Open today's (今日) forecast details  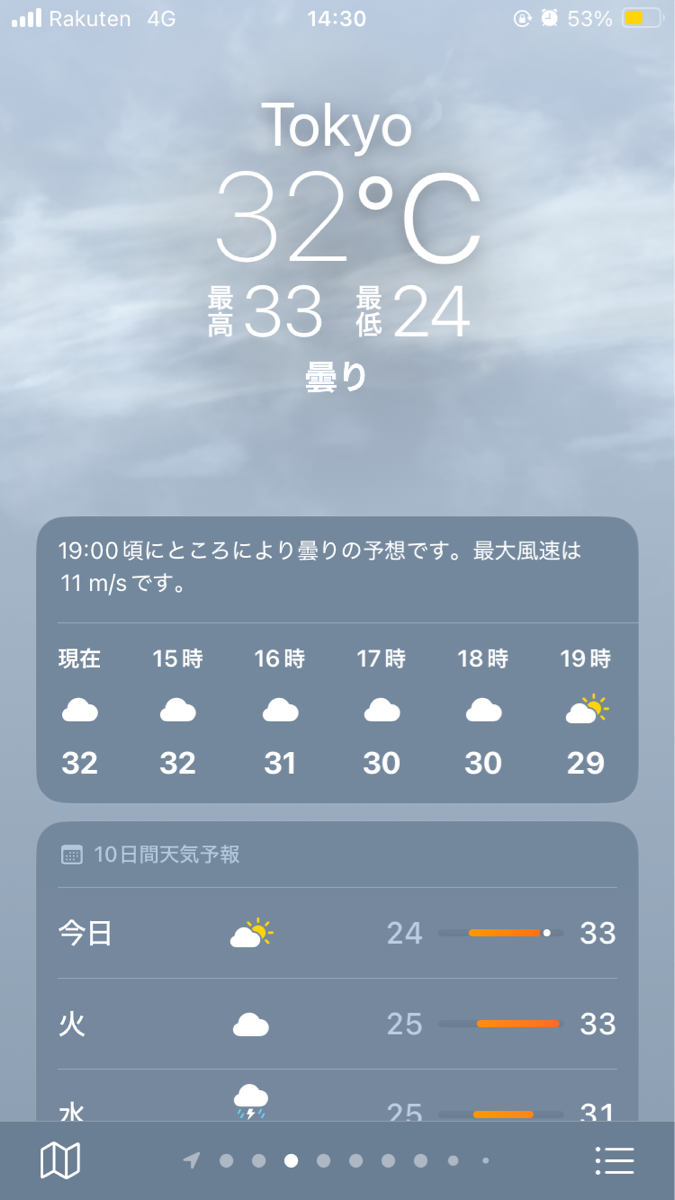pyautogui.click(x=337, y=933)
